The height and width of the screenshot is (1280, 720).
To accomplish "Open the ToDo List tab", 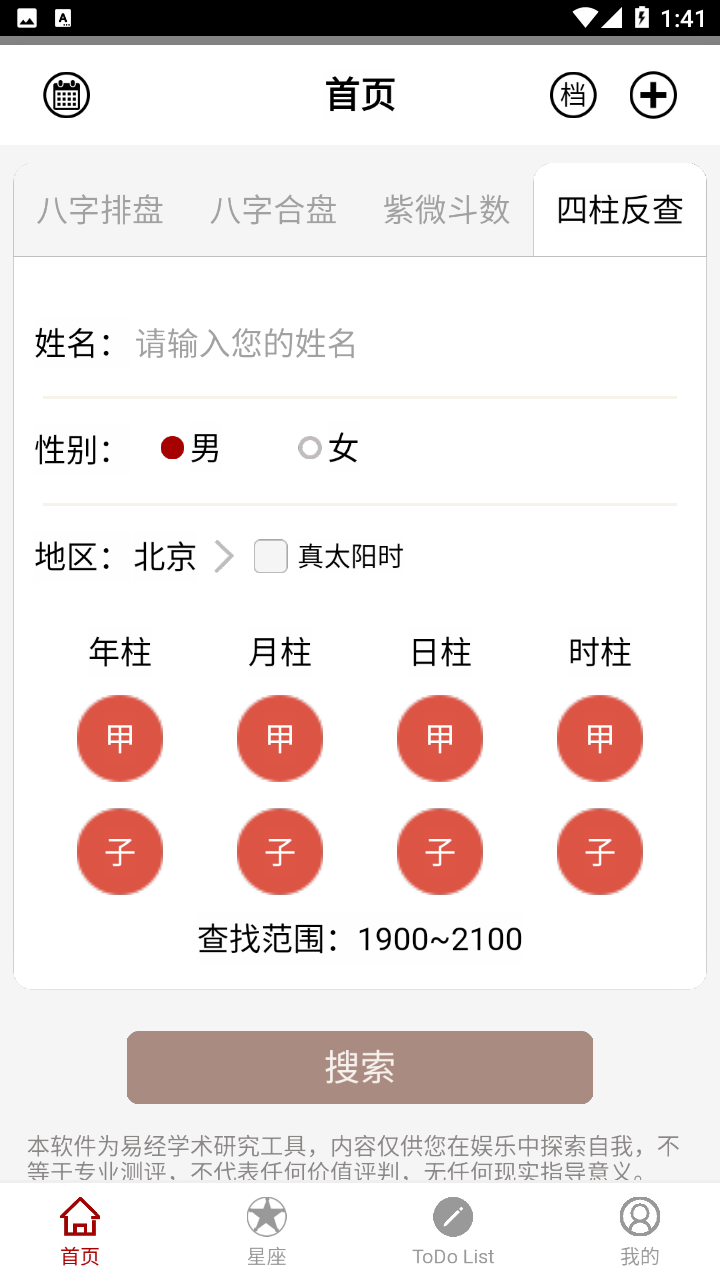I will click(453, 1230).
